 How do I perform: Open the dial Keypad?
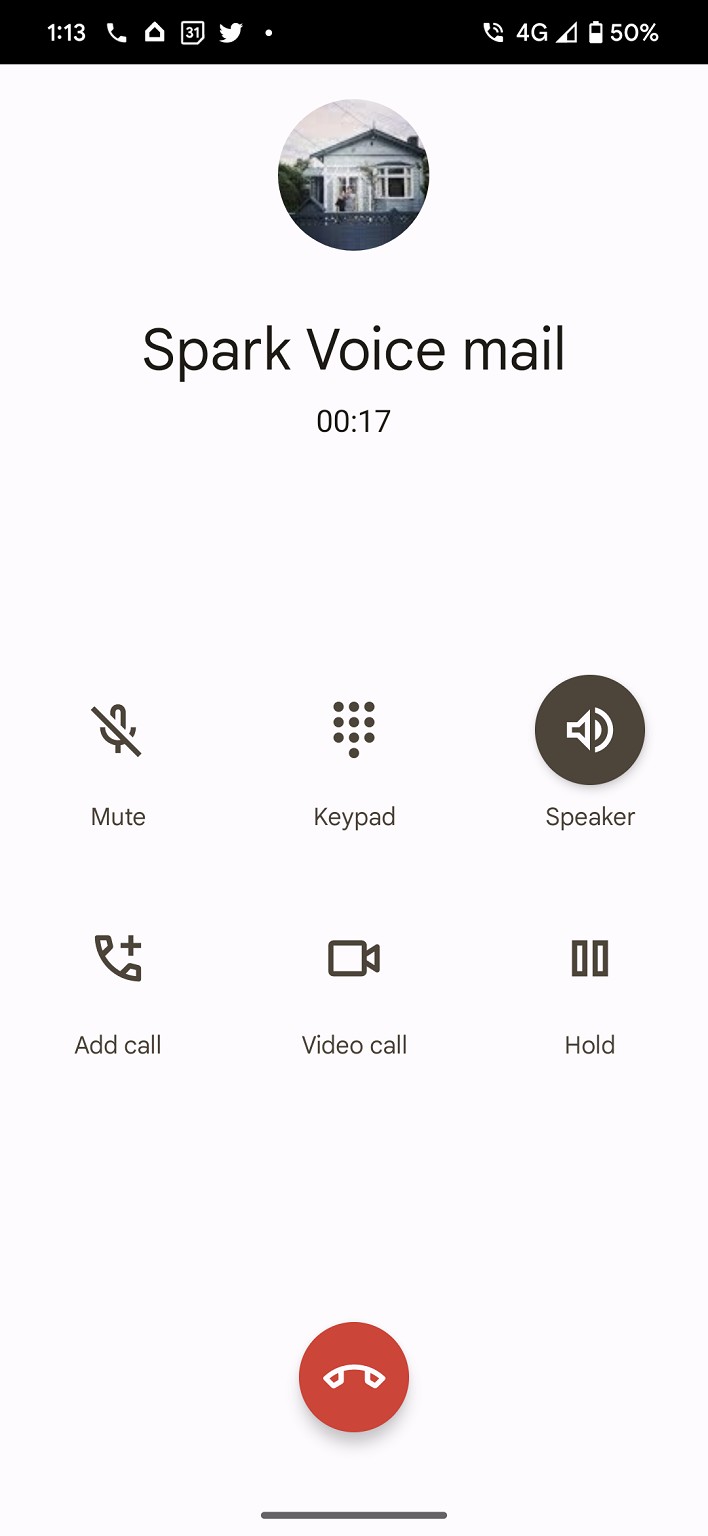click(354, 730)
